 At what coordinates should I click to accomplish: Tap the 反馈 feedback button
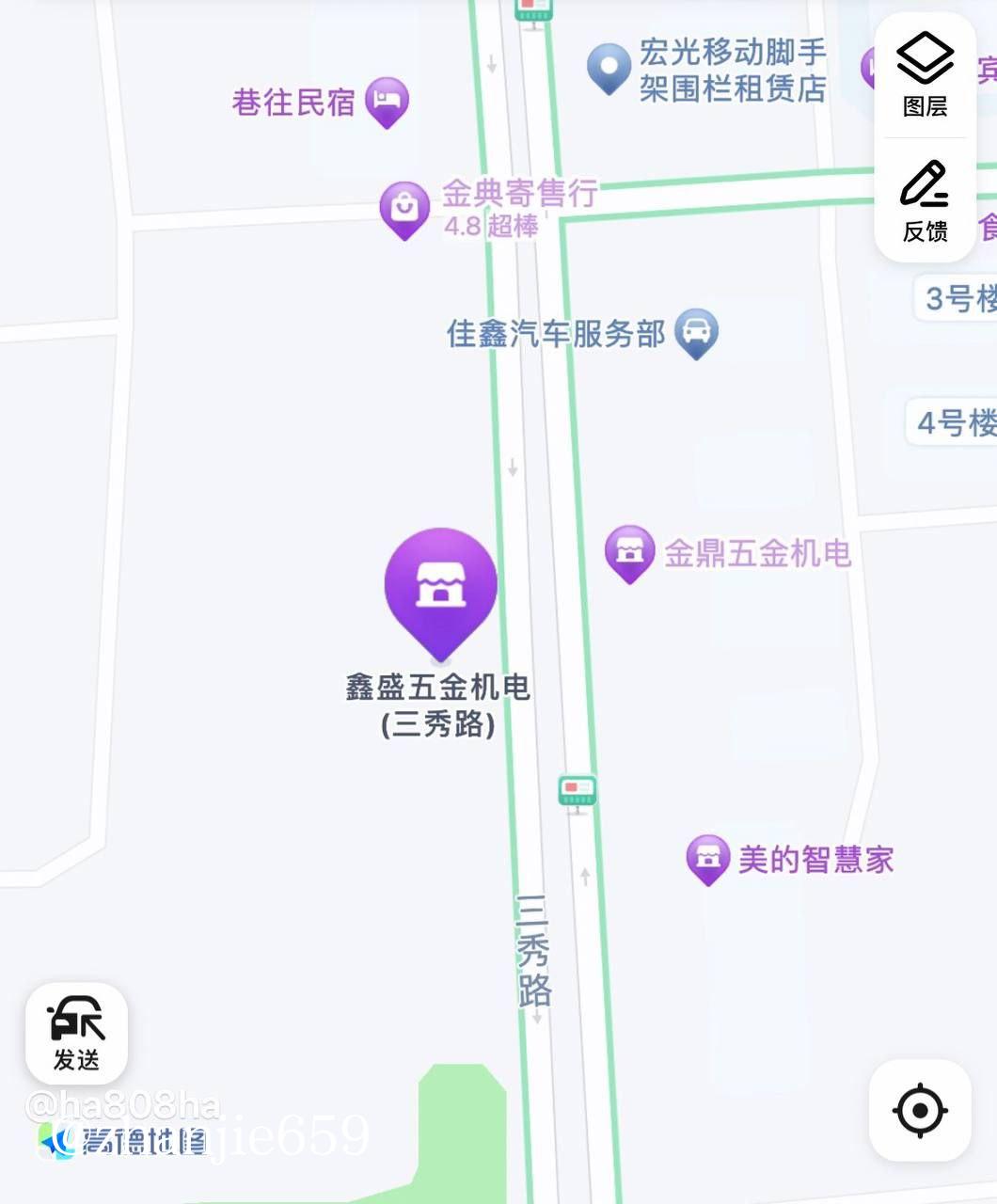click(x=925, y=200)
